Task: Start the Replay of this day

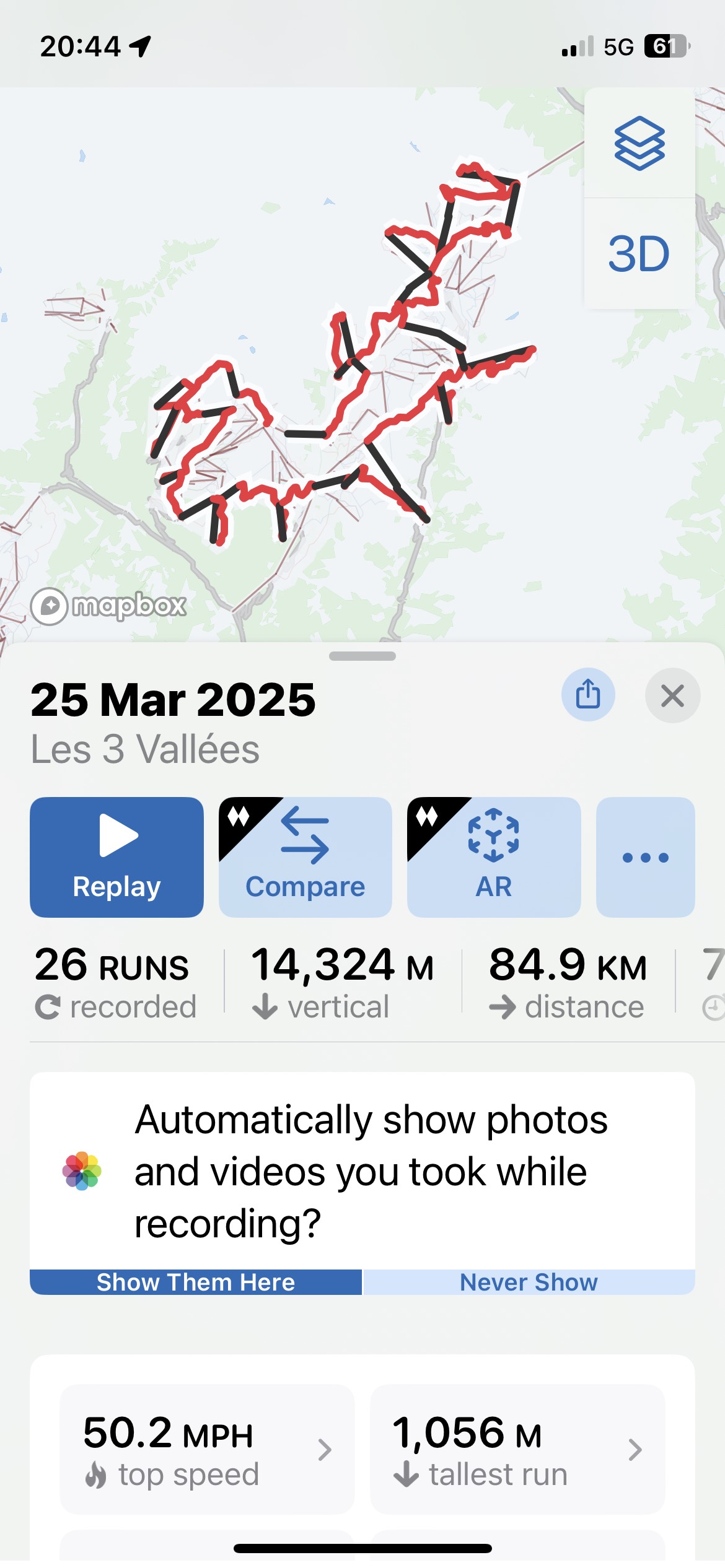Action: (x=116, y=857)
